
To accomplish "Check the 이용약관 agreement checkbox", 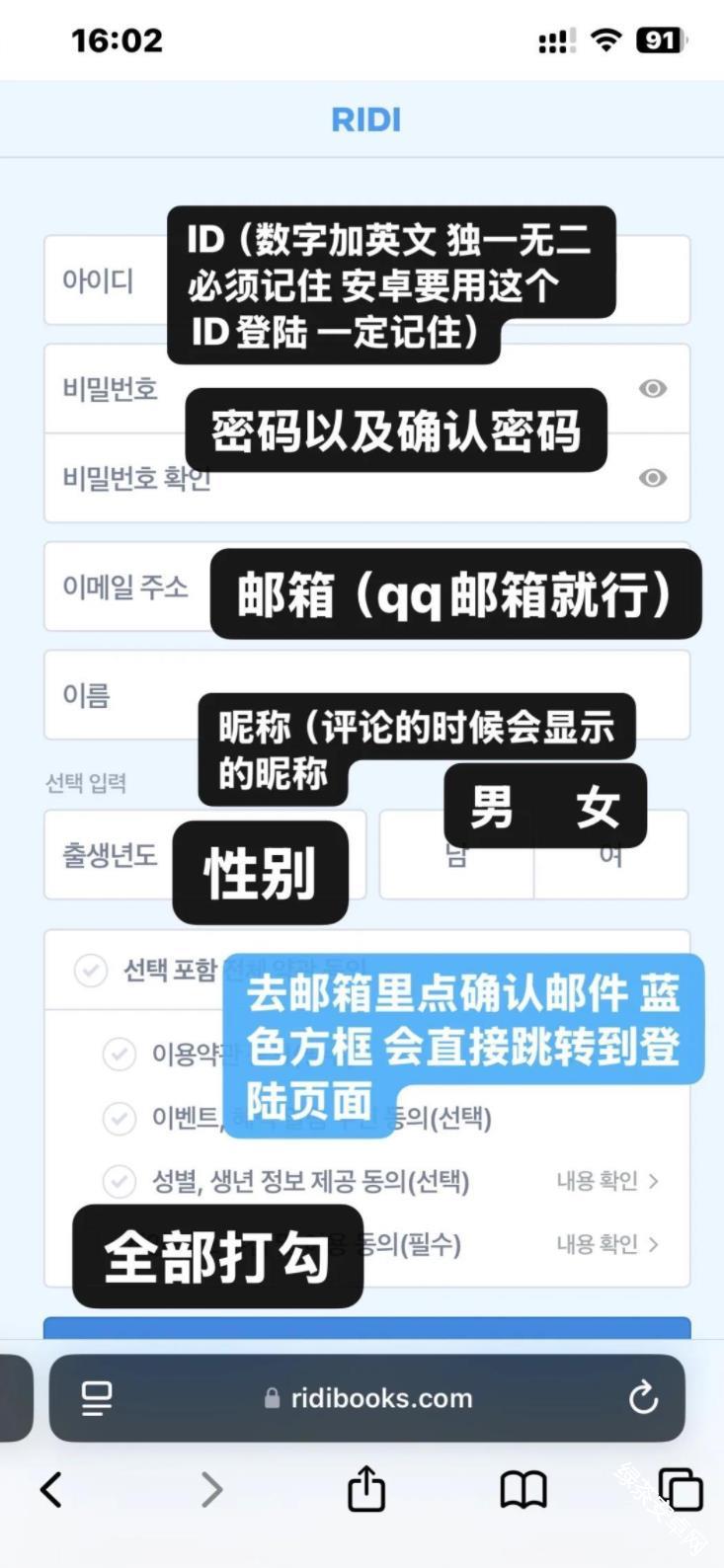I will pyautogui.click(x=120, y=1055).
